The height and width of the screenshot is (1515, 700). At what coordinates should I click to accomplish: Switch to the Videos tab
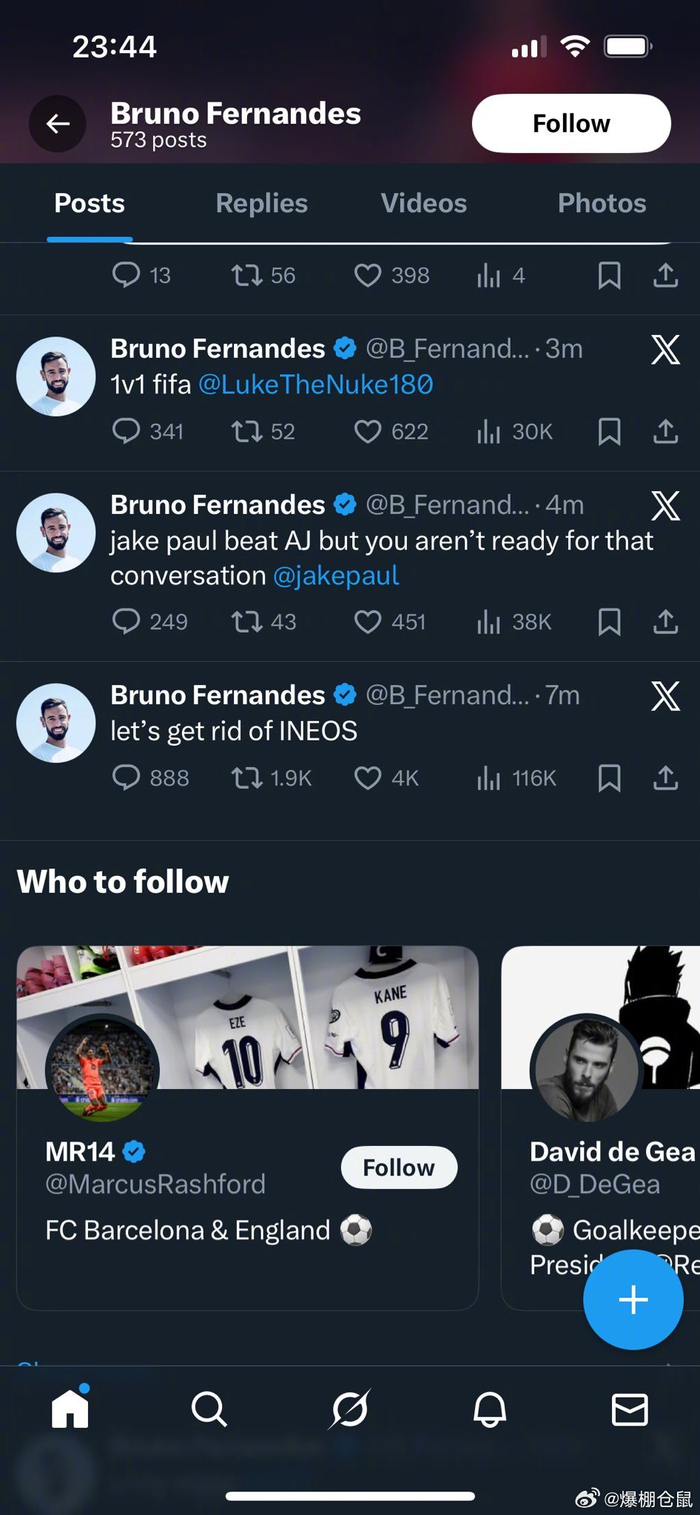pos(424,203)
